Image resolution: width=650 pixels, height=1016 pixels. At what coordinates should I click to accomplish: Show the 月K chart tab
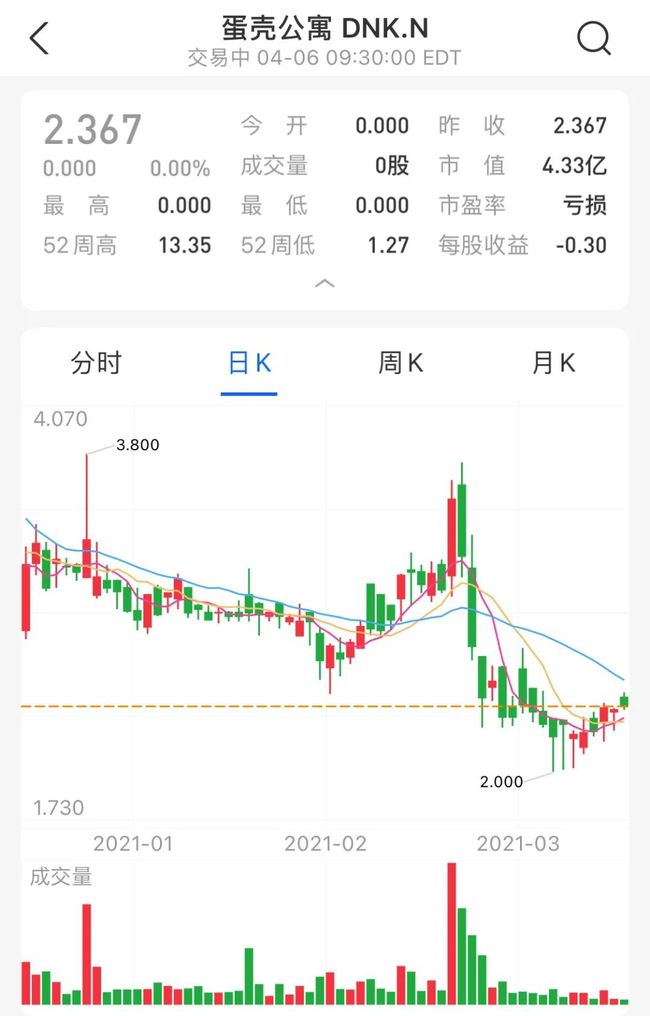553,363
